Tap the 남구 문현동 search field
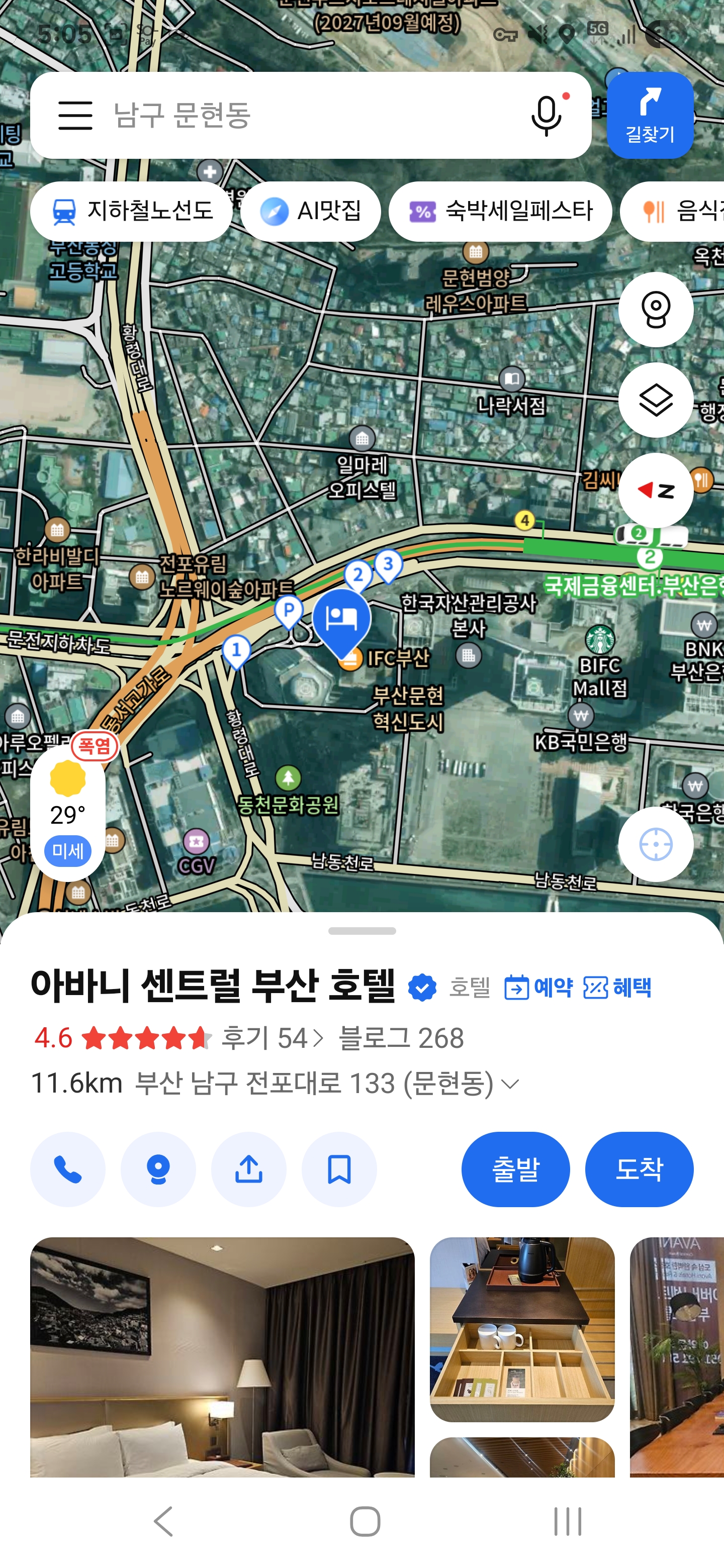This screenshot has width=724, height=1568. tap(305, 116)
